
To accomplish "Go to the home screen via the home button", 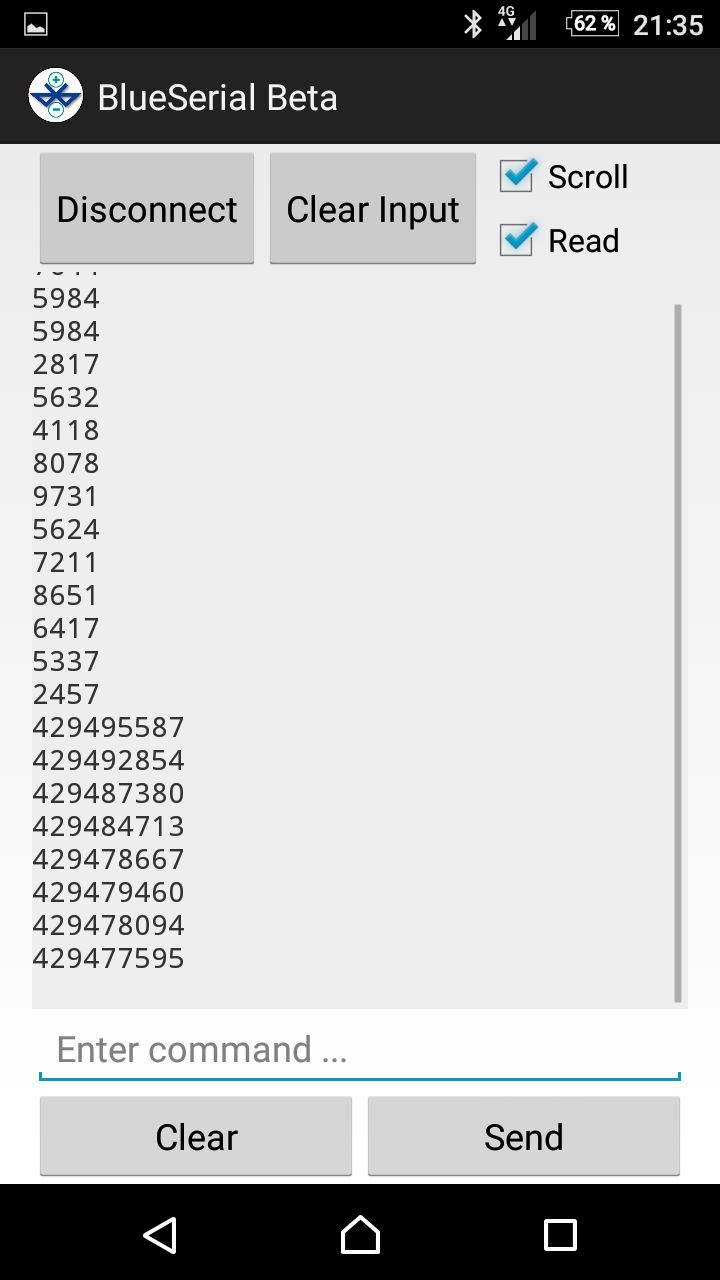I will coord(360,1235).
